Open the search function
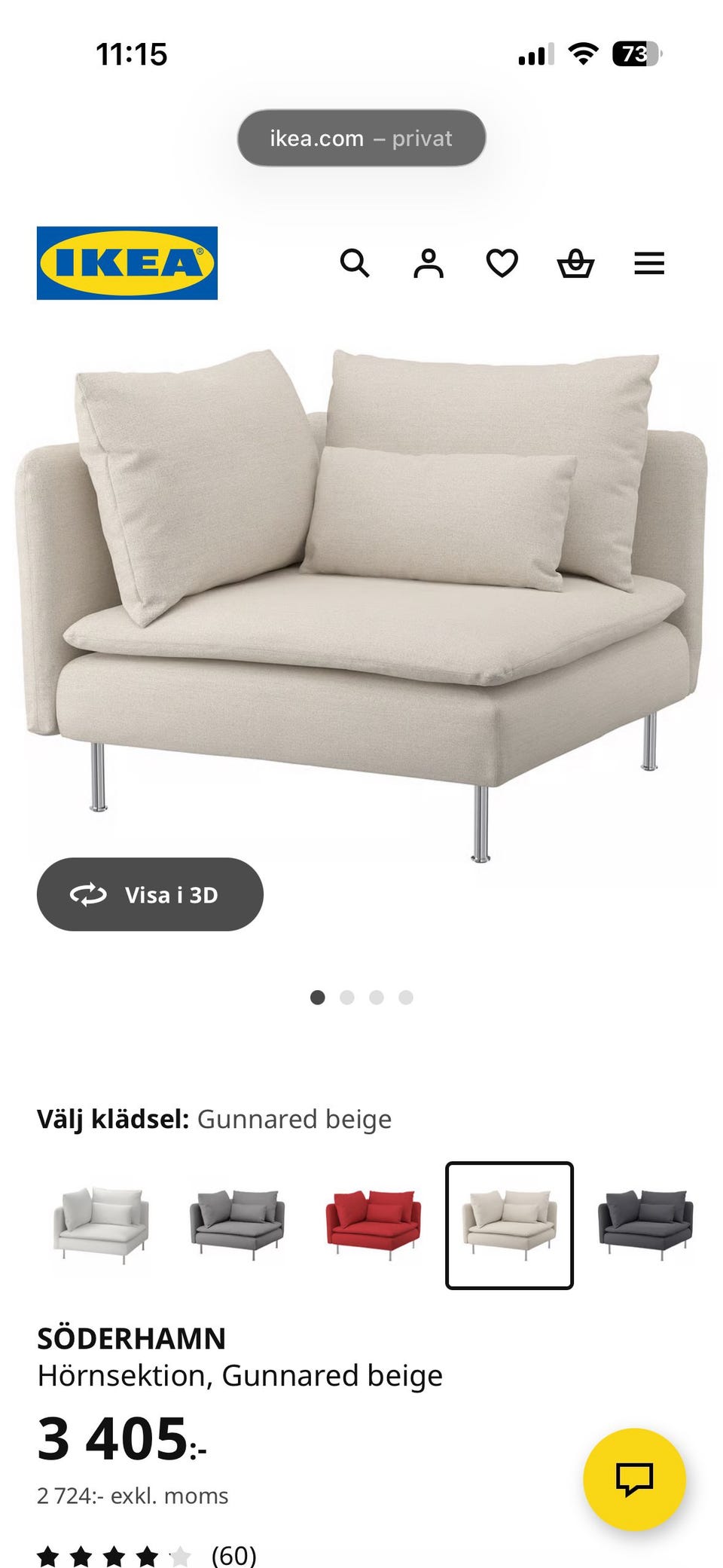The width and height of the screenshot is (723, 1568). click(x=355, y=264)
